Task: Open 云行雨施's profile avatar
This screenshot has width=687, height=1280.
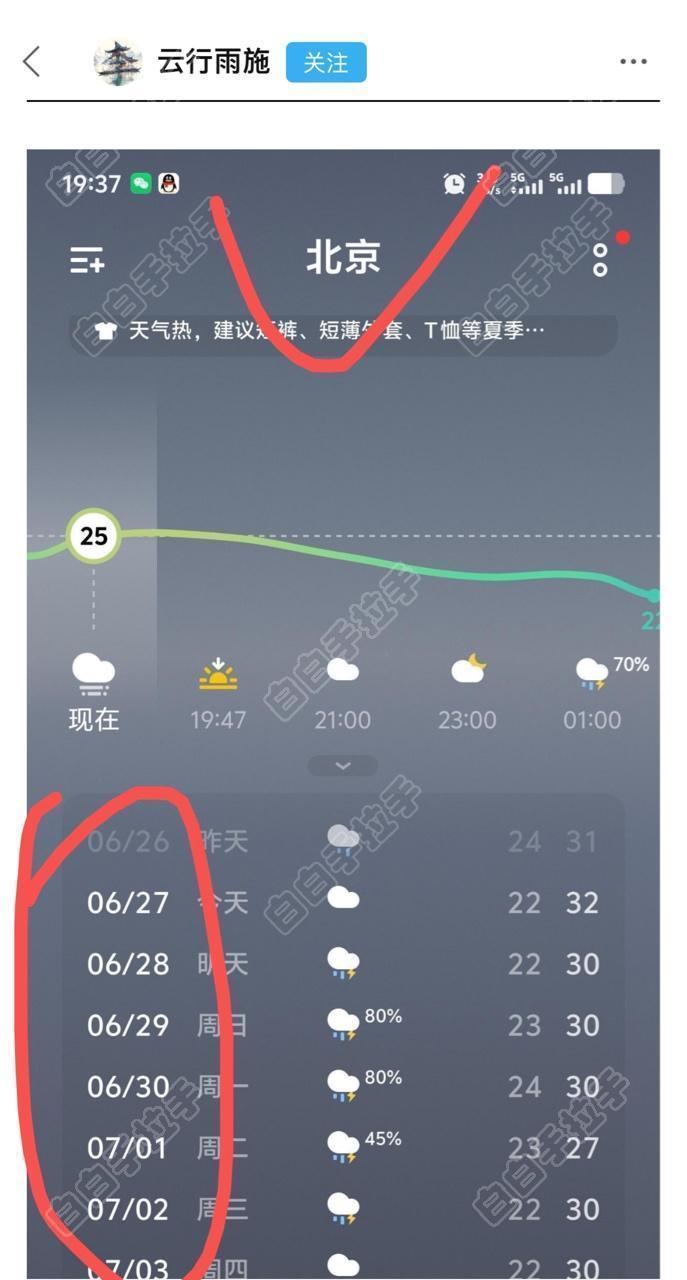Action: click(117, 62)
